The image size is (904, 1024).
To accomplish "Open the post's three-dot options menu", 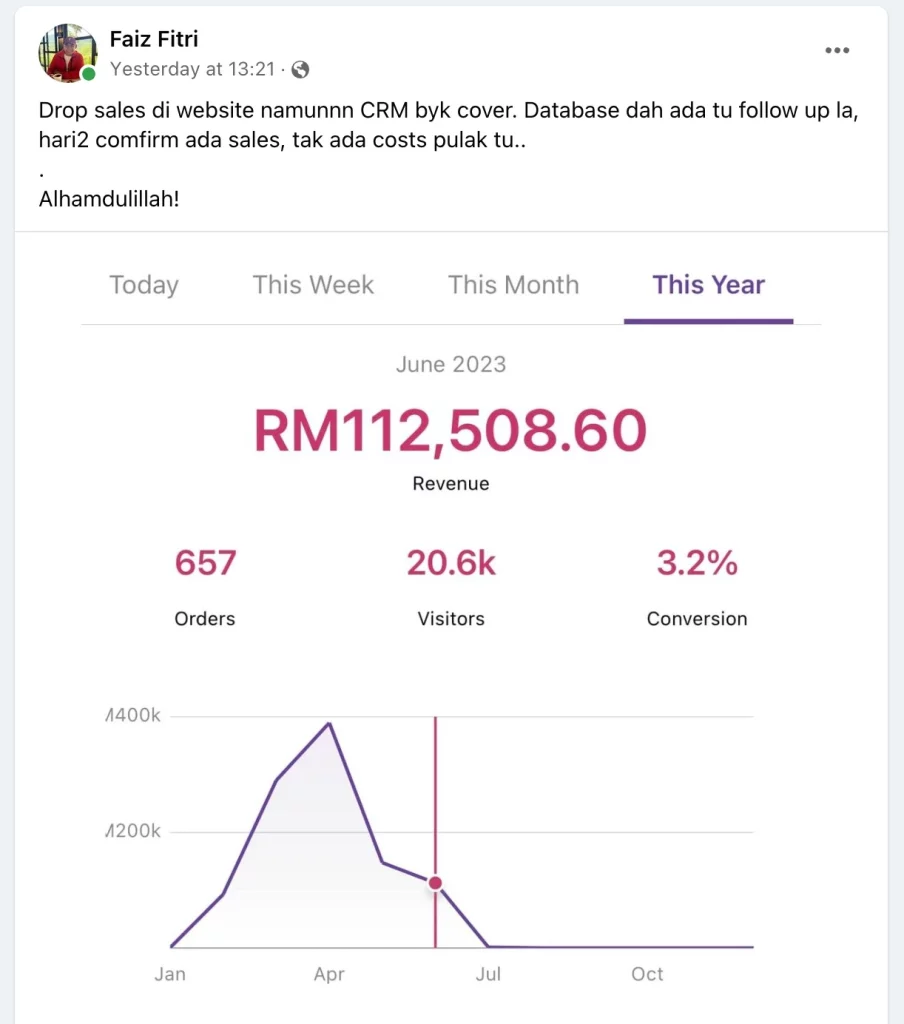I will pyautogui.click(x=837, y=51).
